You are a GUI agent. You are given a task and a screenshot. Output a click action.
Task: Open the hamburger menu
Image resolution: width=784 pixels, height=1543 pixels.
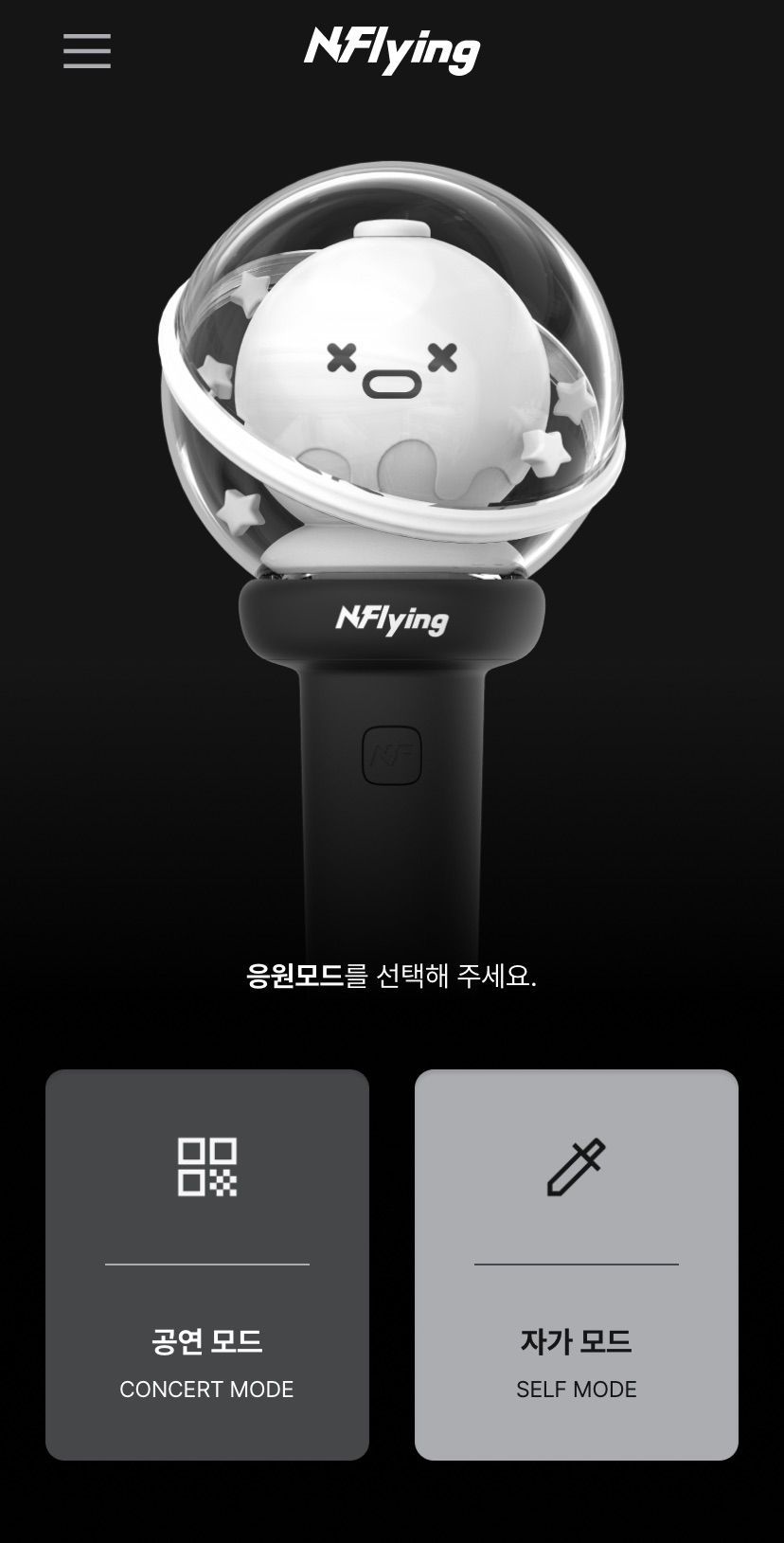click(87, 50)
